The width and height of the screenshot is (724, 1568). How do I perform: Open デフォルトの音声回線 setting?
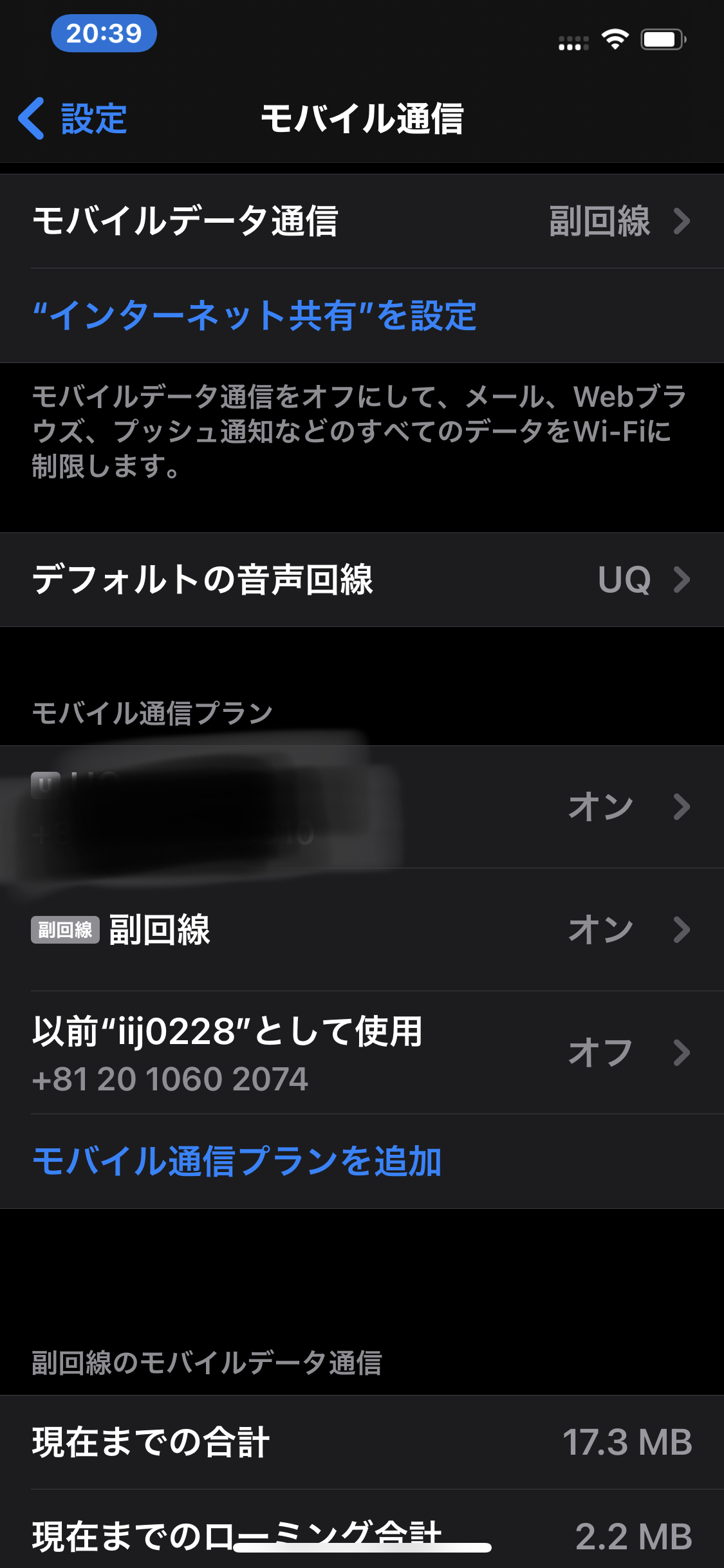pyautogui.click(x=362, y=579)
